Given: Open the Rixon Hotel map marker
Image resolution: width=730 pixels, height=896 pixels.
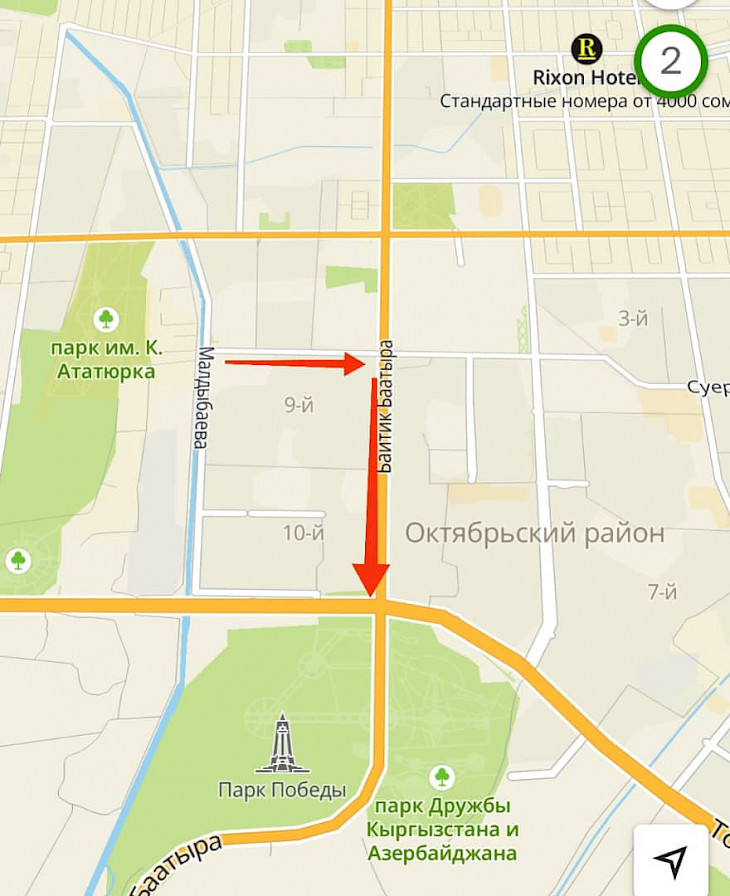Looking at the screenshot, I should click(x=585, y=48).
